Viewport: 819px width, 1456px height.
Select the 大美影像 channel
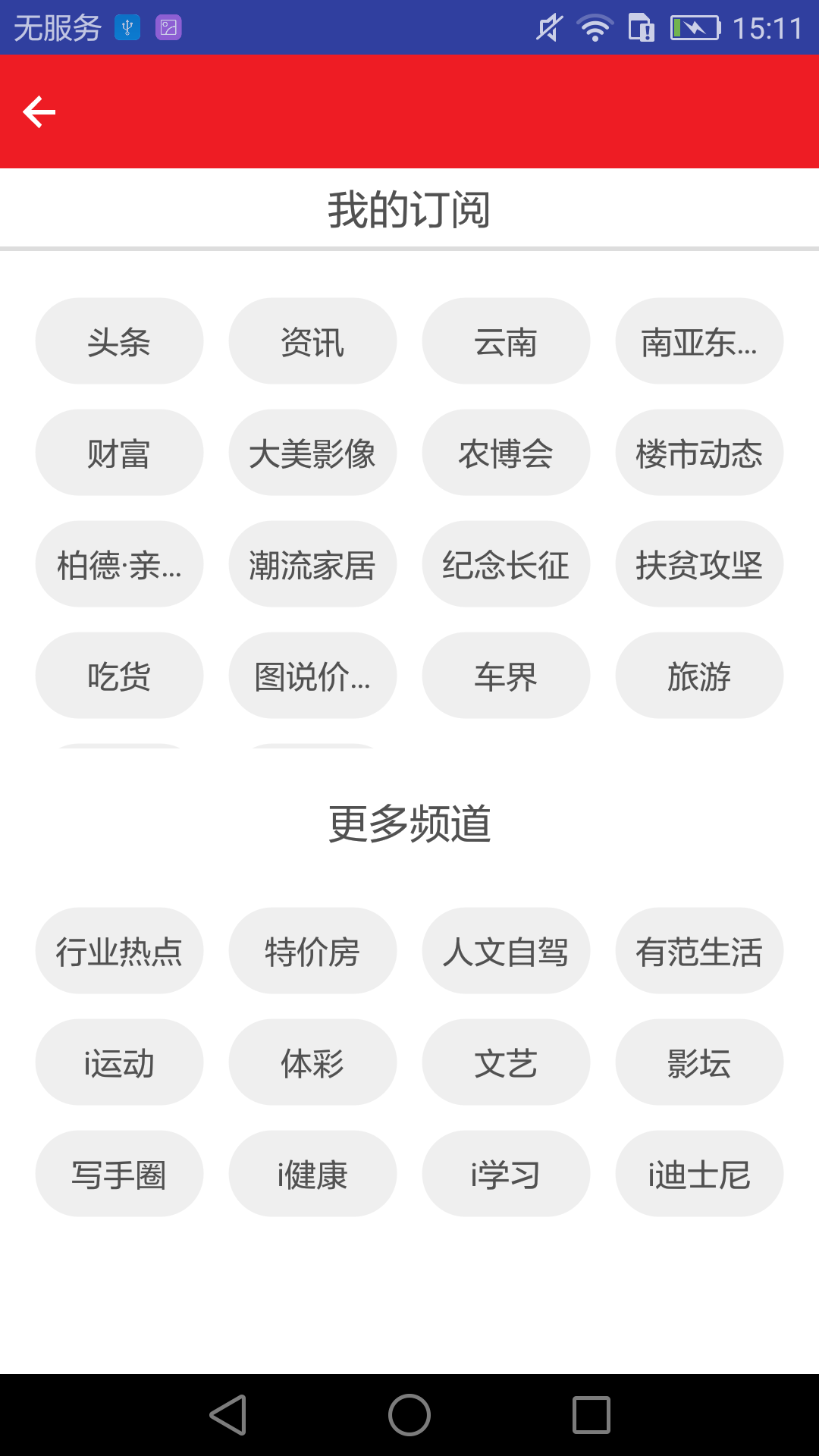(312, 453)
